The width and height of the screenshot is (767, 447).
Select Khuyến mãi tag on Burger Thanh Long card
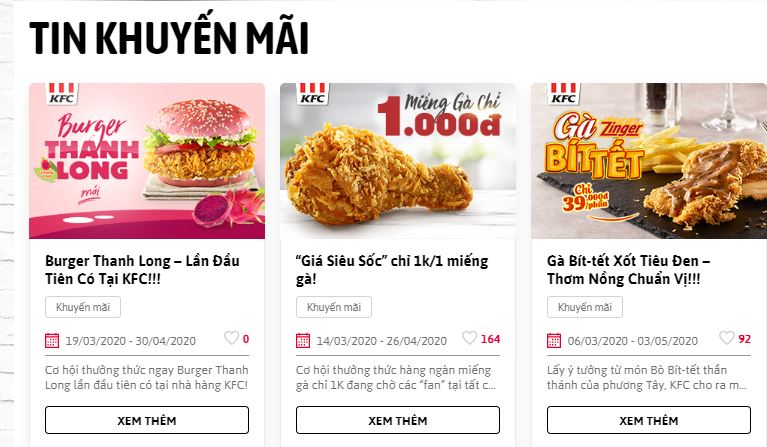point(83,307)
